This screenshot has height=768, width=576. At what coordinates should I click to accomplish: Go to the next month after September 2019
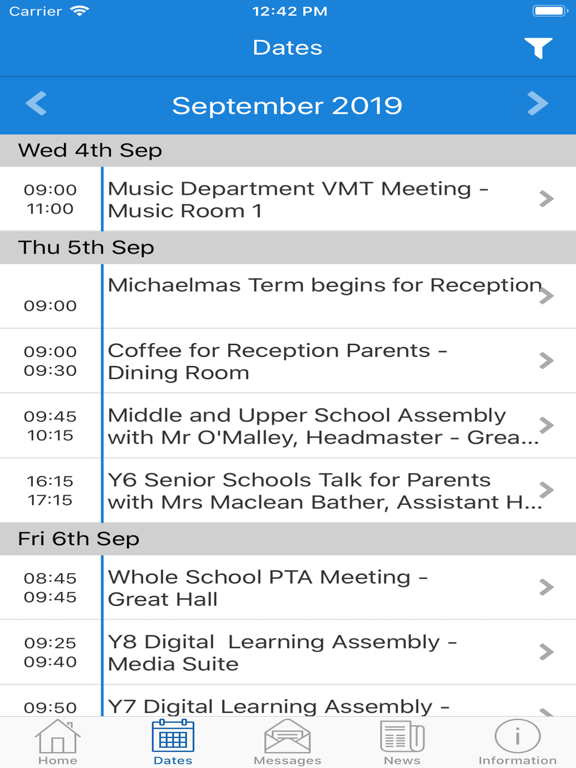tap(538, 104)
